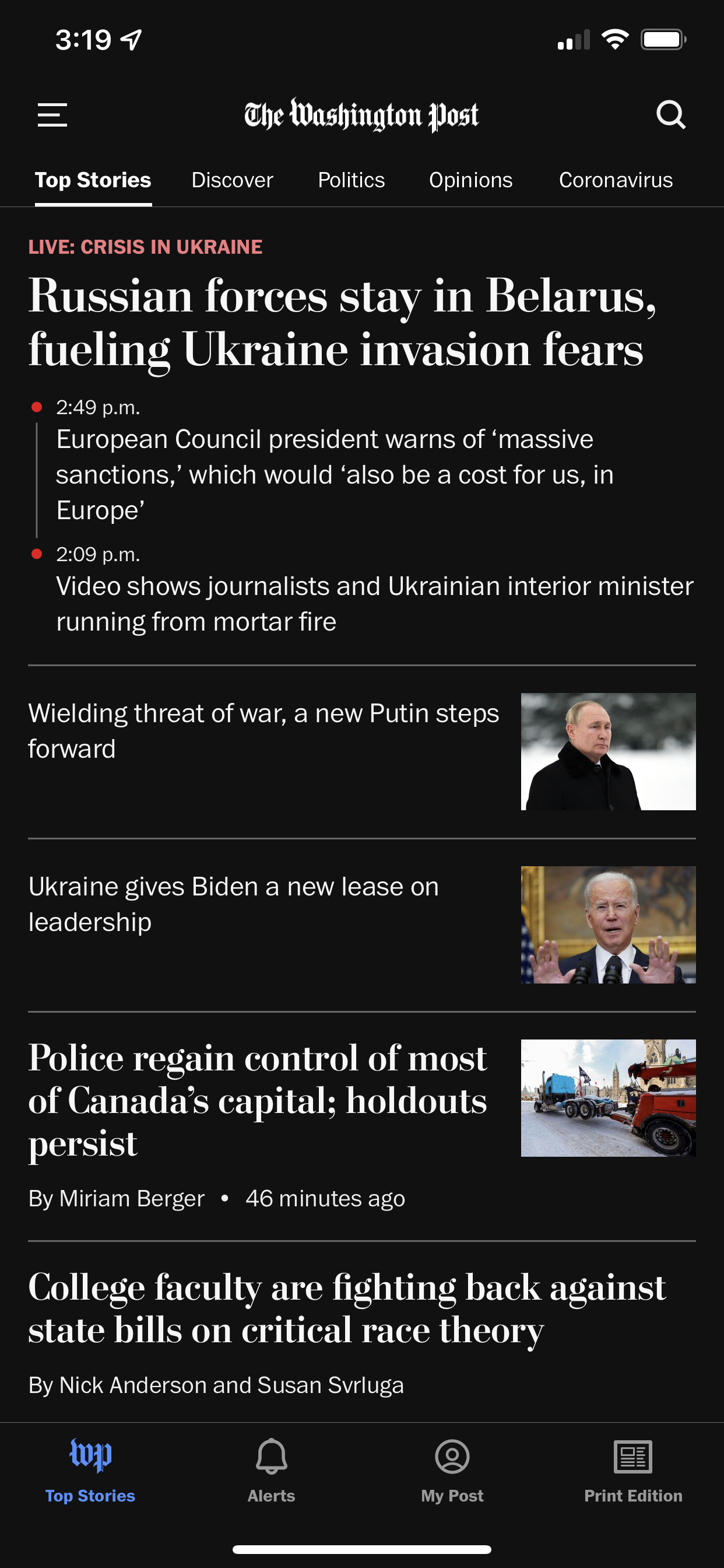The height and width of the screenshot is (1568, 724).
Task: Switch to the Discover tab
Action: tap(232, 180)
